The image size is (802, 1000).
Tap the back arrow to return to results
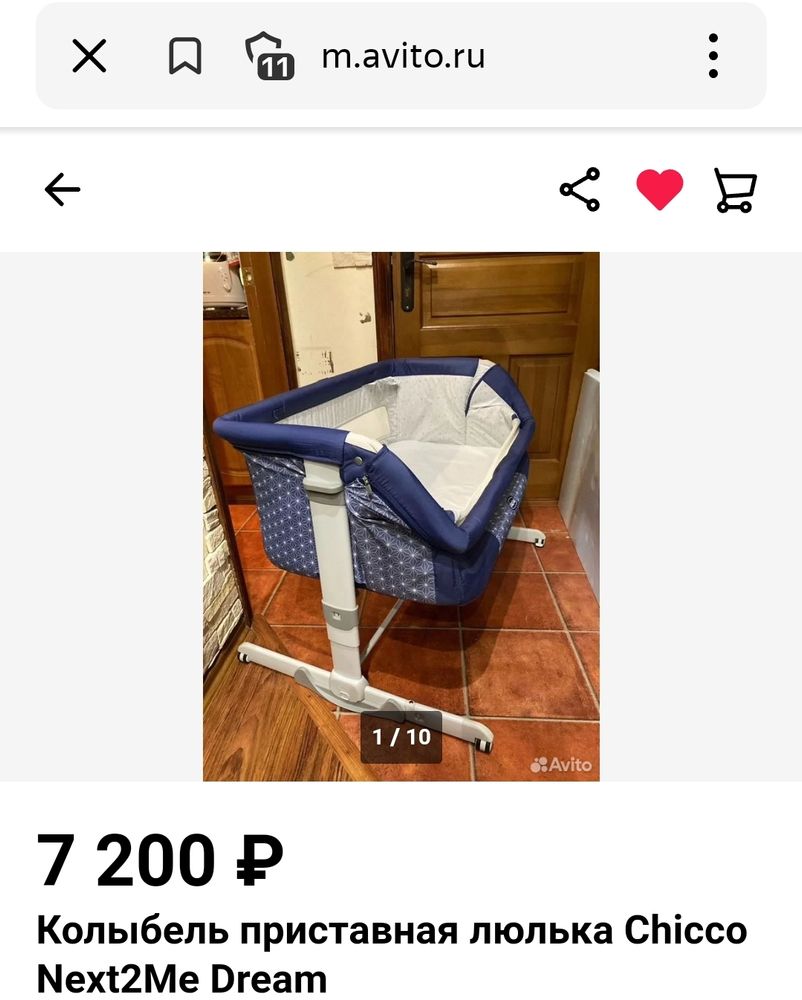click(63, 189)
